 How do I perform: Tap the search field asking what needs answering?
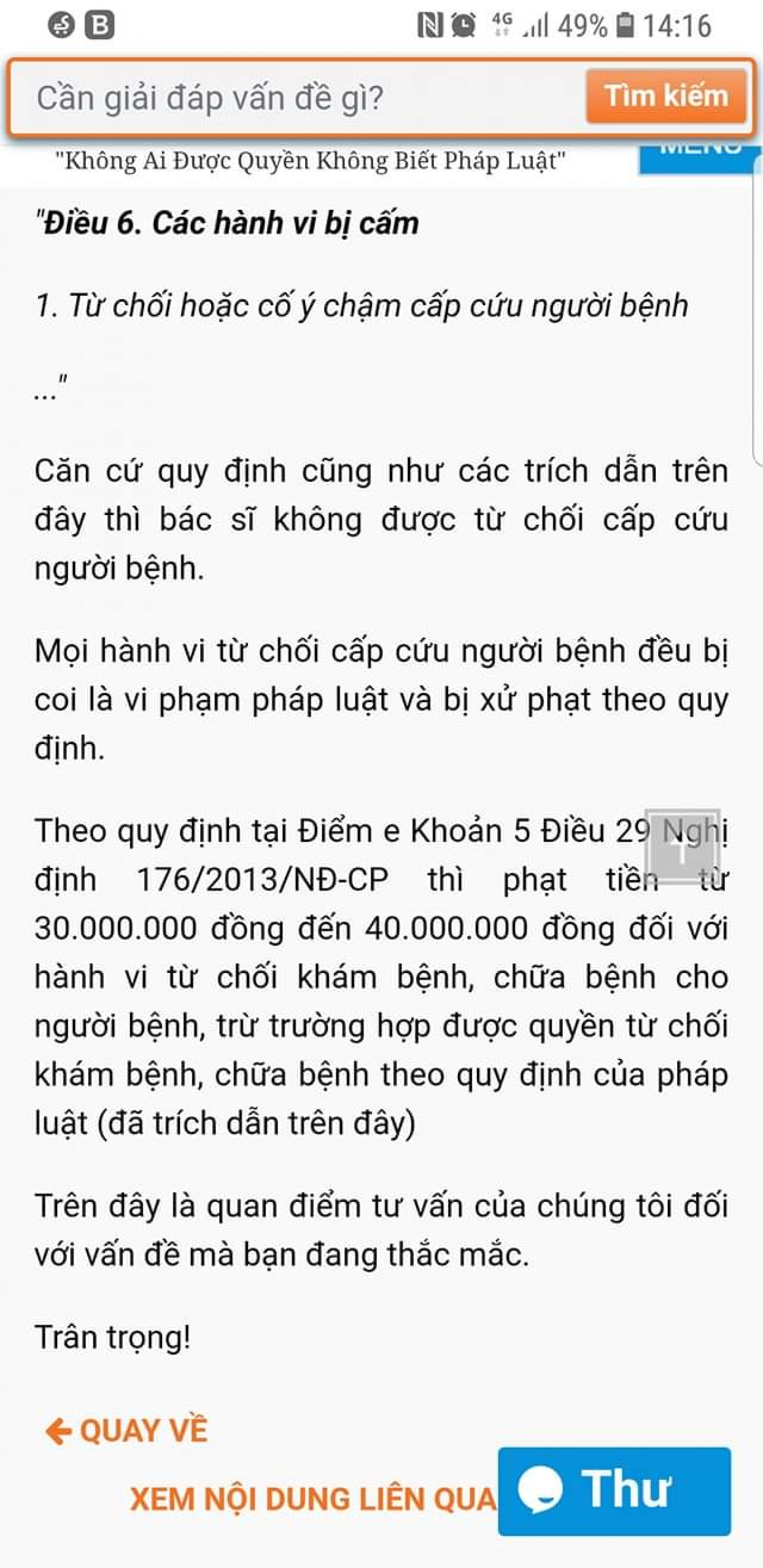pos(298,97)
